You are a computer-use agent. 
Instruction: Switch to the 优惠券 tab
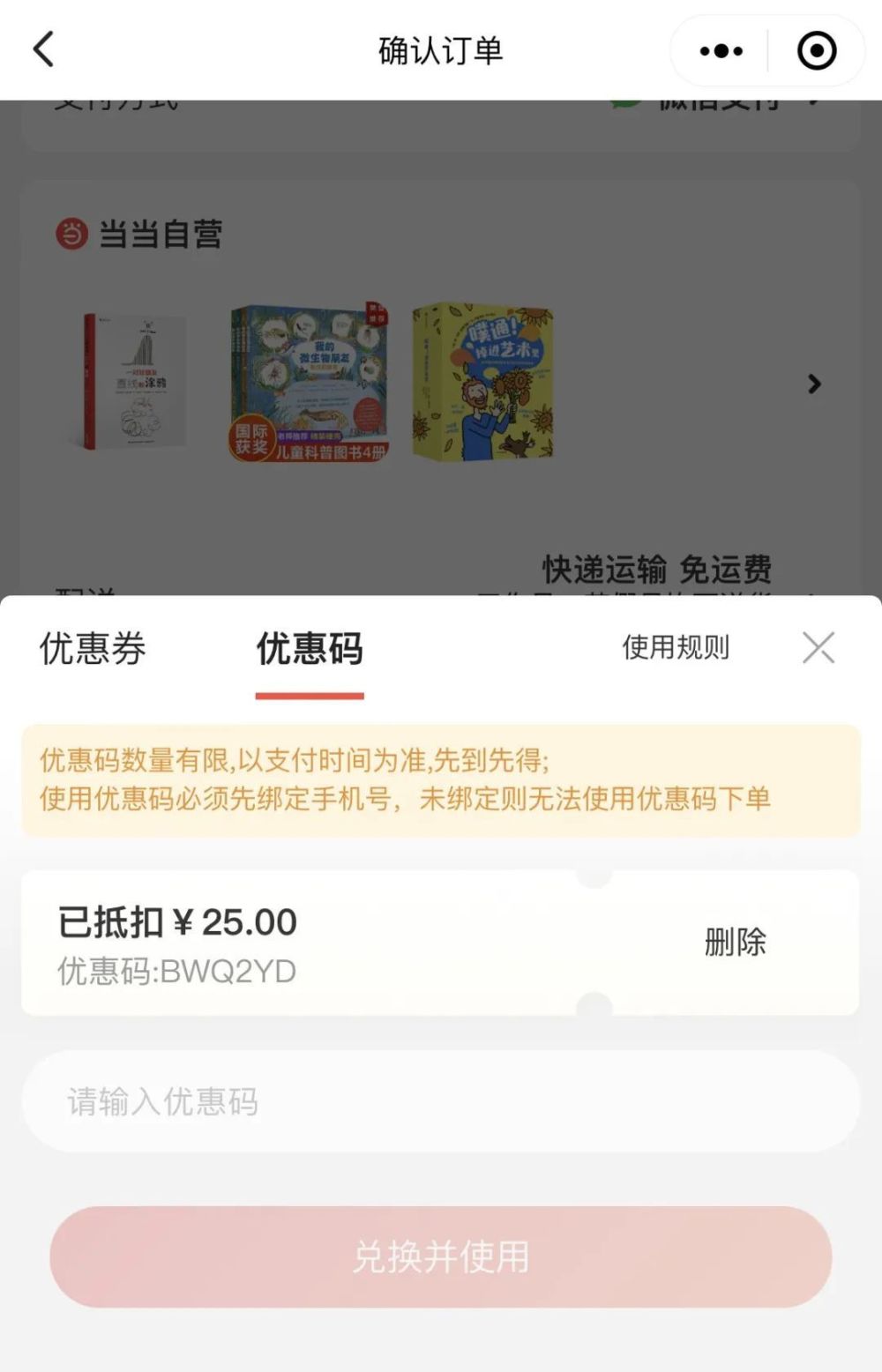pyautogui.click(x=93, y=648)
